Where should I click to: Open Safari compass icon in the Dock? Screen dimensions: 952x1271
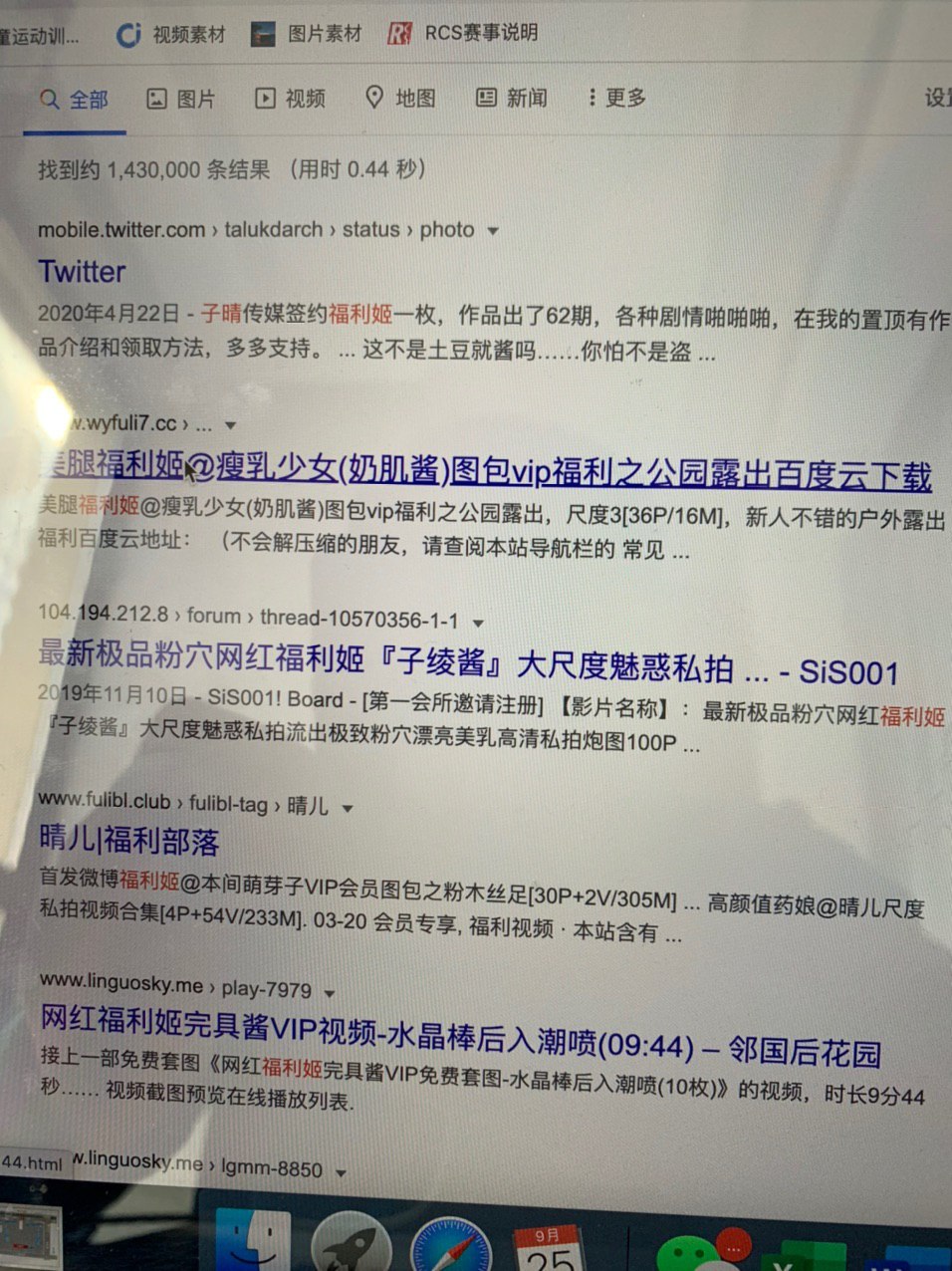pyautogui.click(x=451, y=1245)
